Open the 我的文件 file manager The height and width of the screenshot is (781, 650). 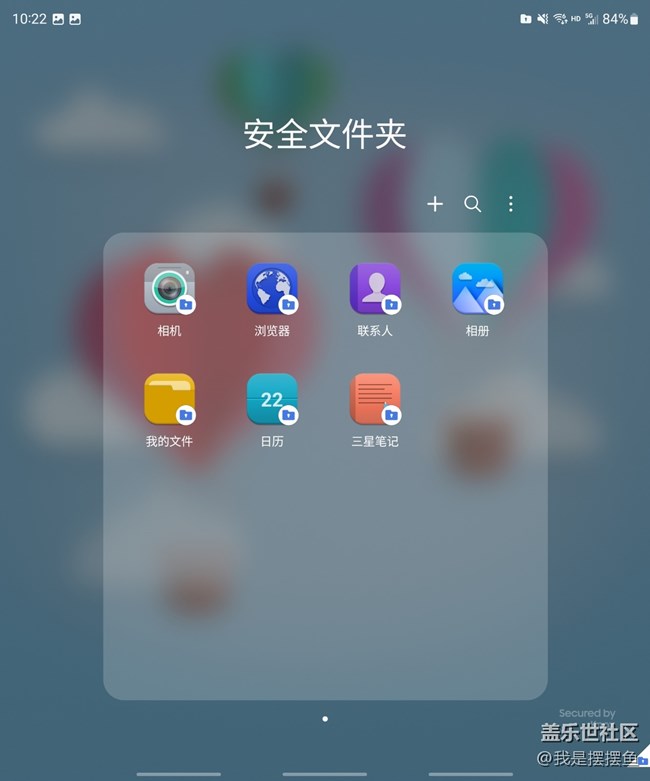169,399
